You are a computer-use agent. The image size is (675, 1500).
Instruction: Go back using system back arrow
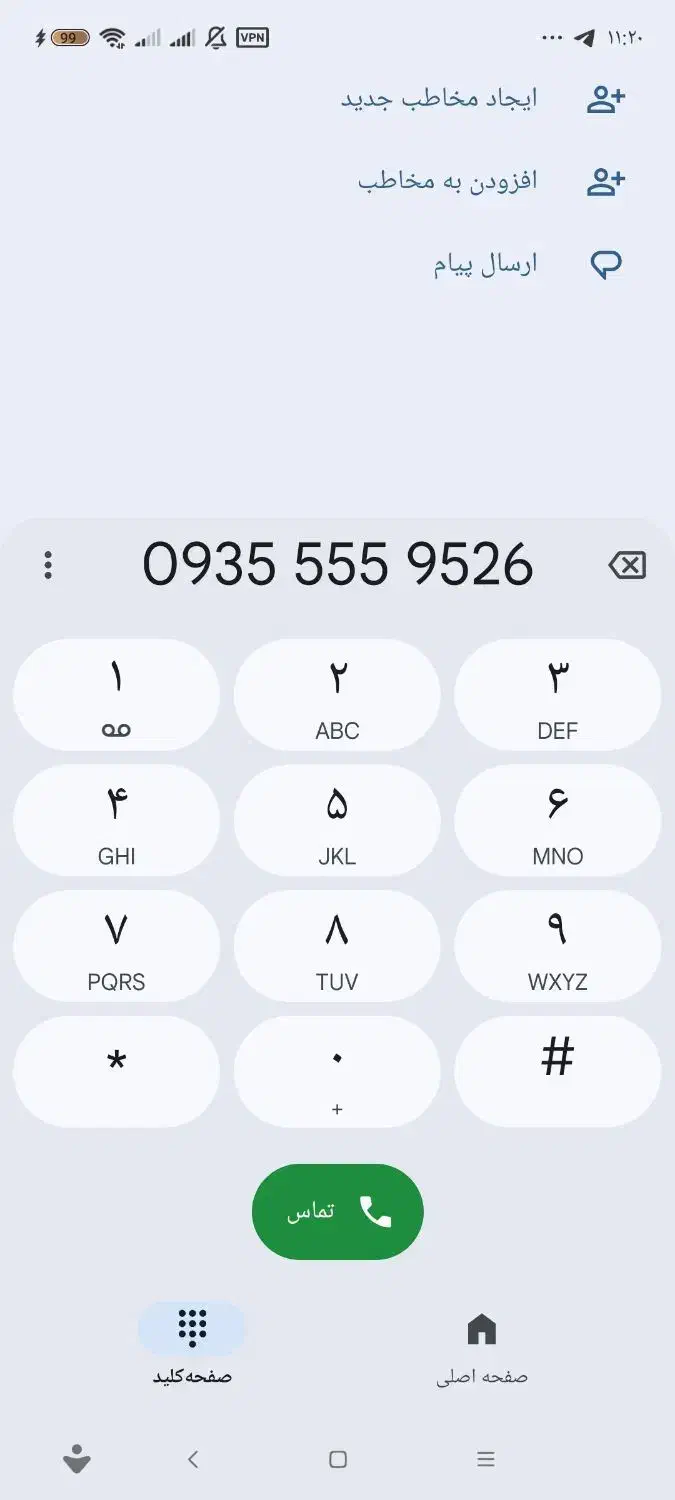[x=193, y=1459]
